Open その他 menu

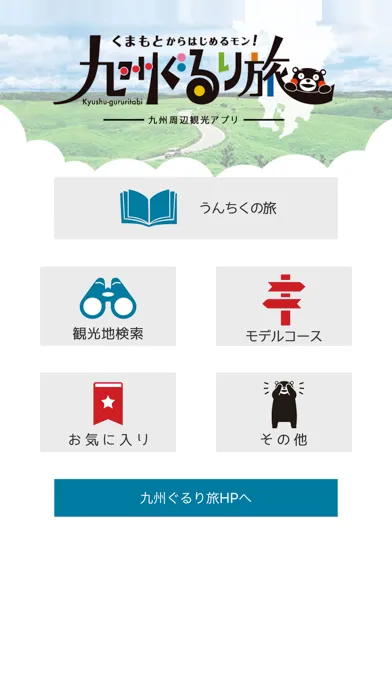tap(284, 412)
